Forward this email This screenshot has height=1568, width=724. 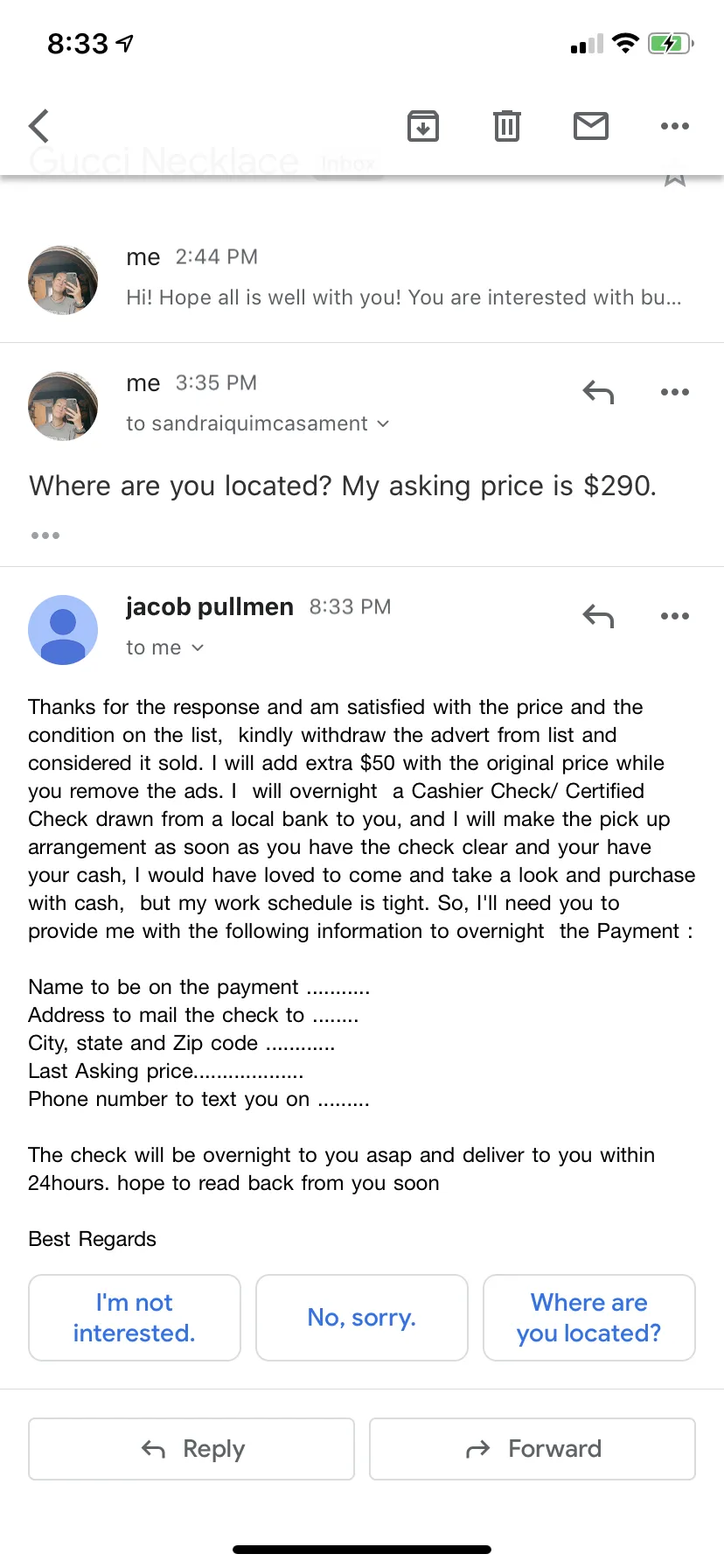(533, 1449)
